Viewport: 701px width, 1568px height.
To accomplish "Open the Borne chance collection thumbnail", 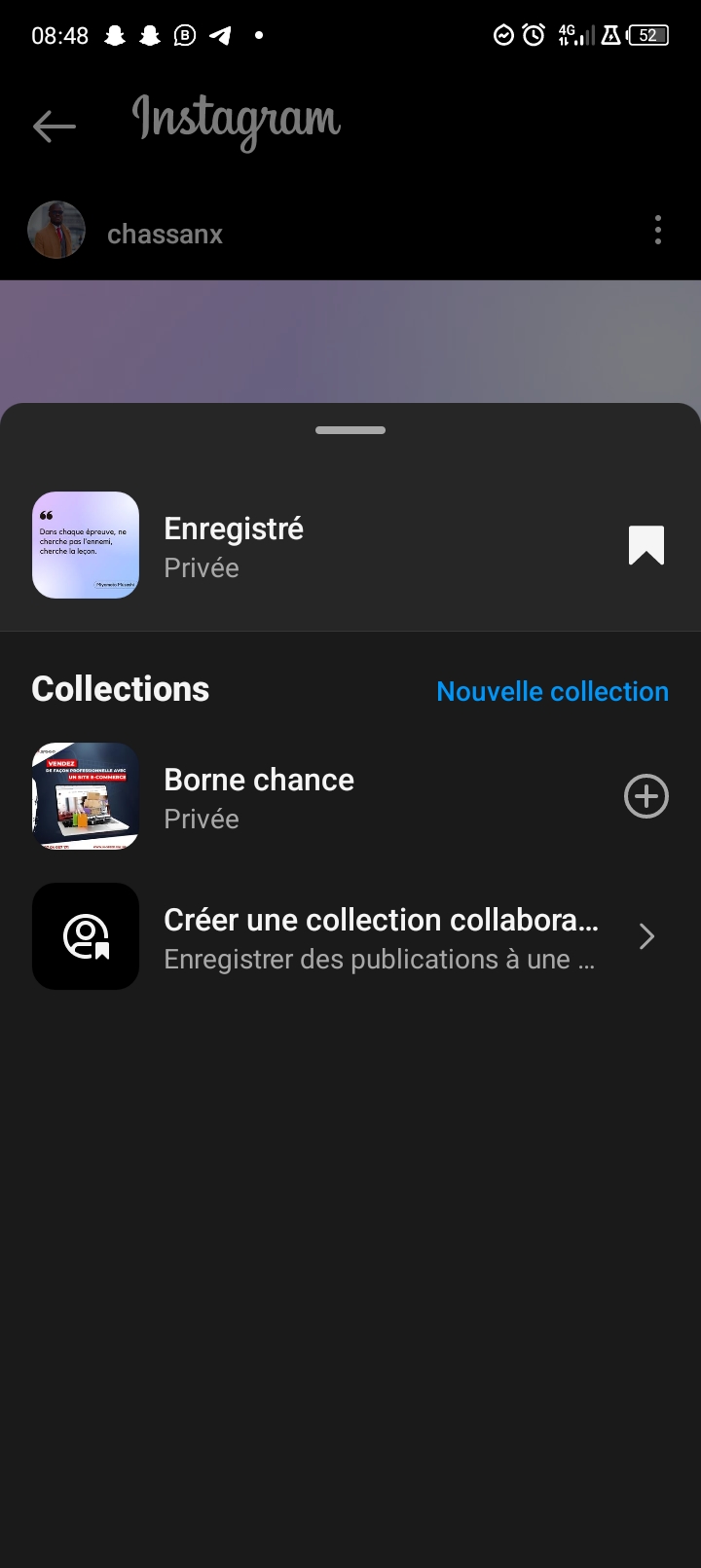I will coord(86,797).
